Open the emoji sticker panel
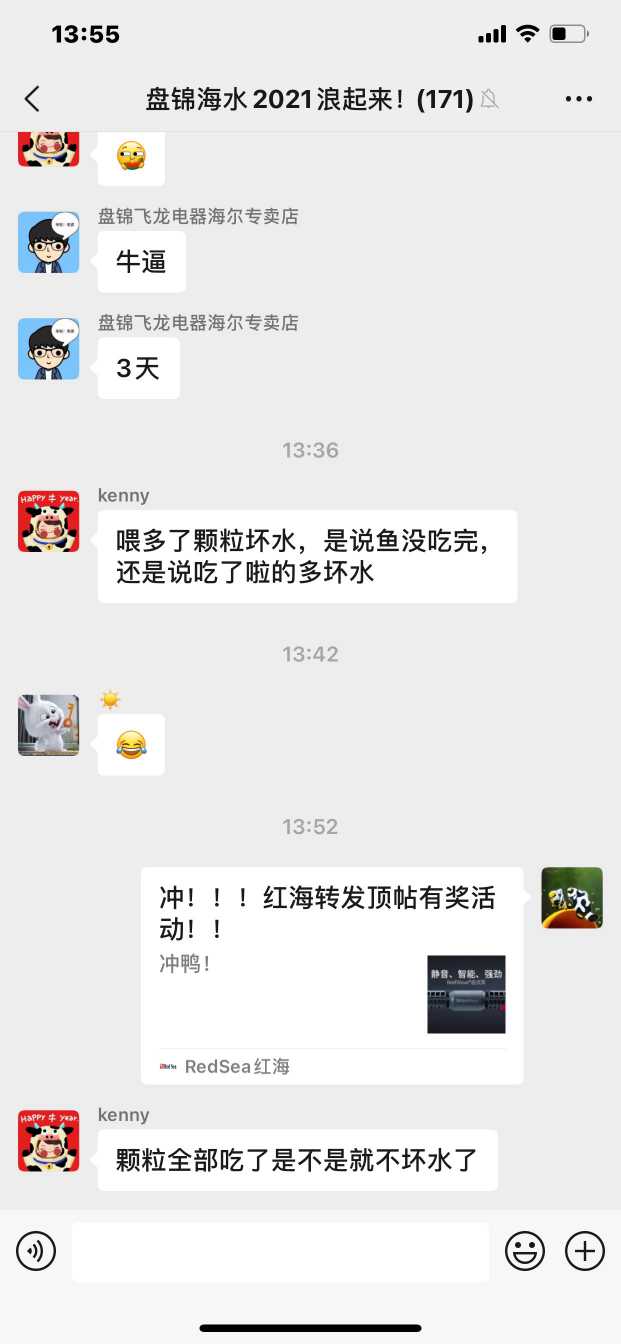 tap(525, 1251)
